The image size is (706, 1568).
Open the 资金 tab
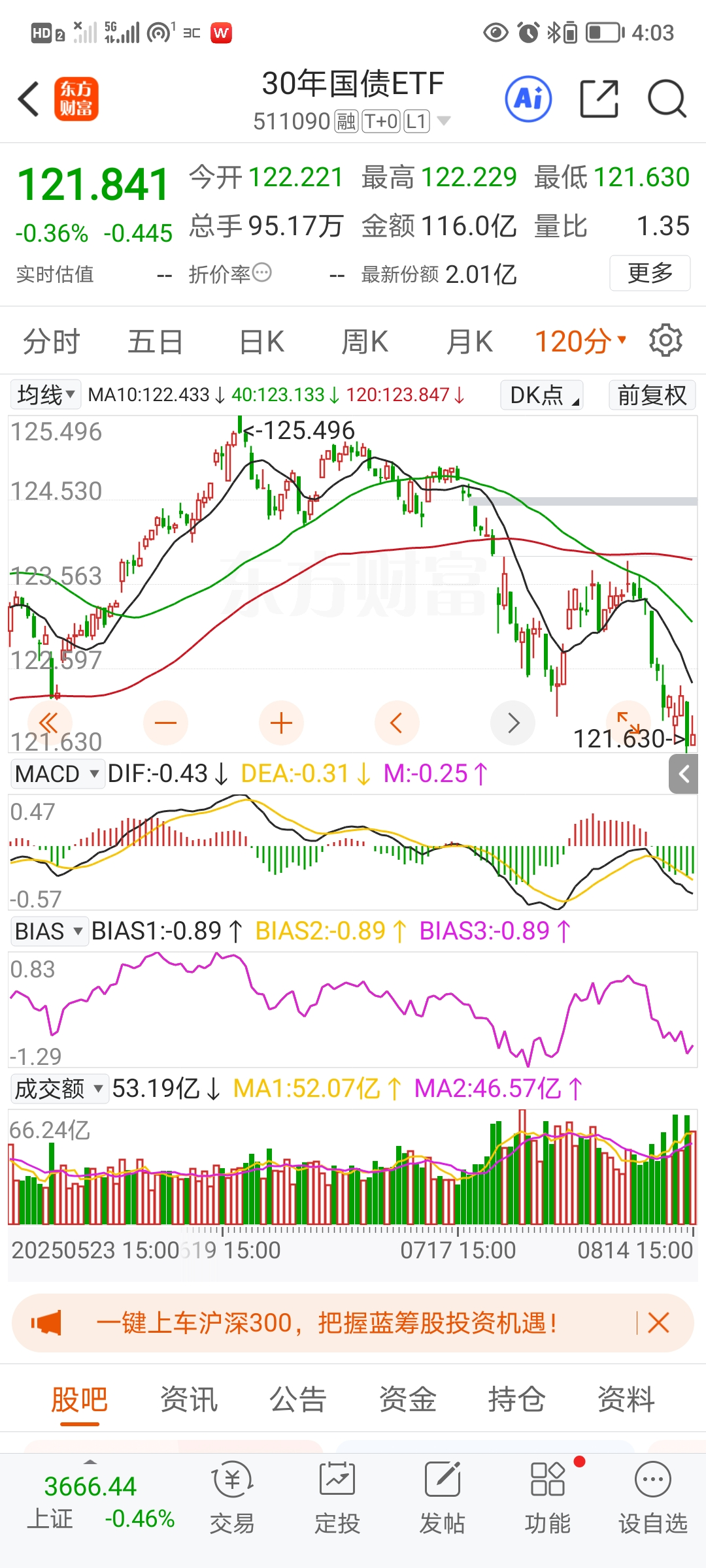pyautogui.click(x=407, y=1399)
